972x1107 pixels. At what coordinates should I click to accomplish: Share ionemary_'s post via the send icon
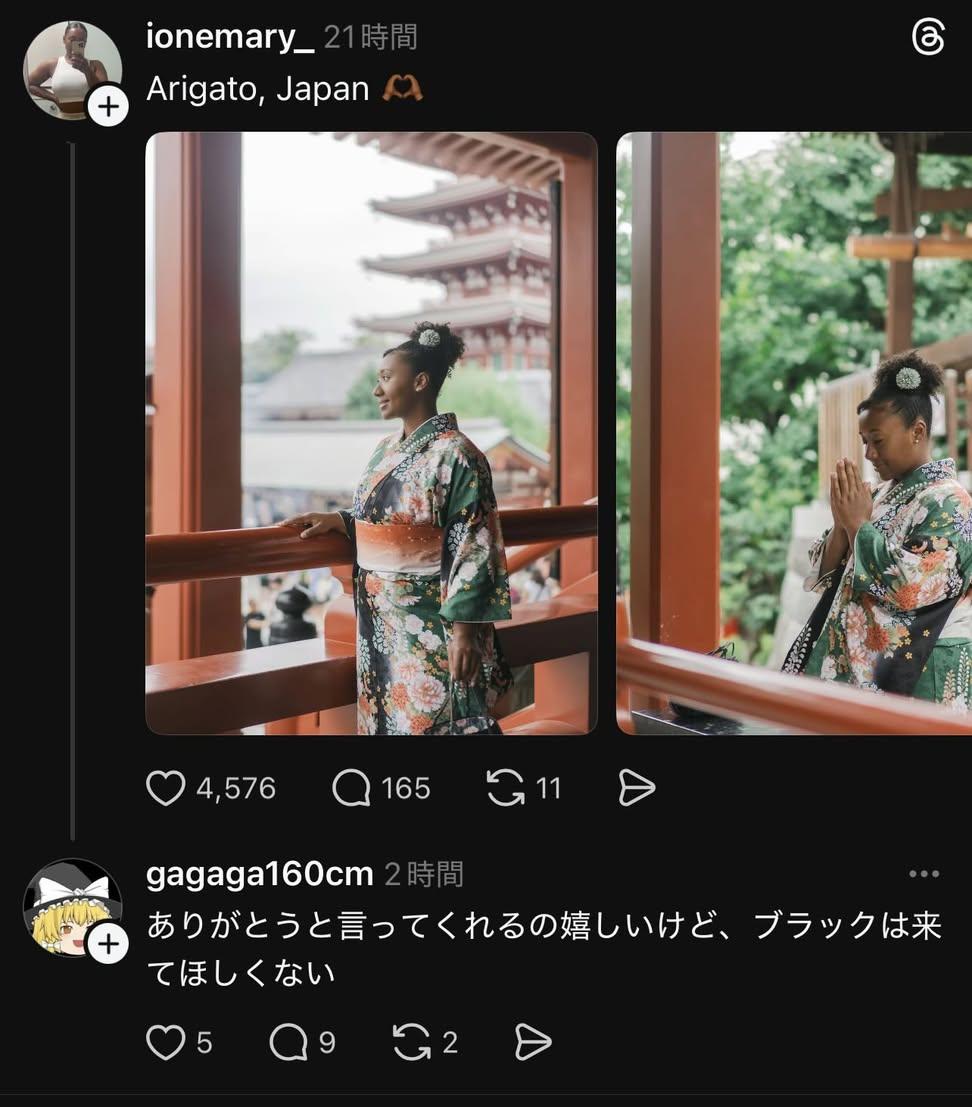click(636, 788)
